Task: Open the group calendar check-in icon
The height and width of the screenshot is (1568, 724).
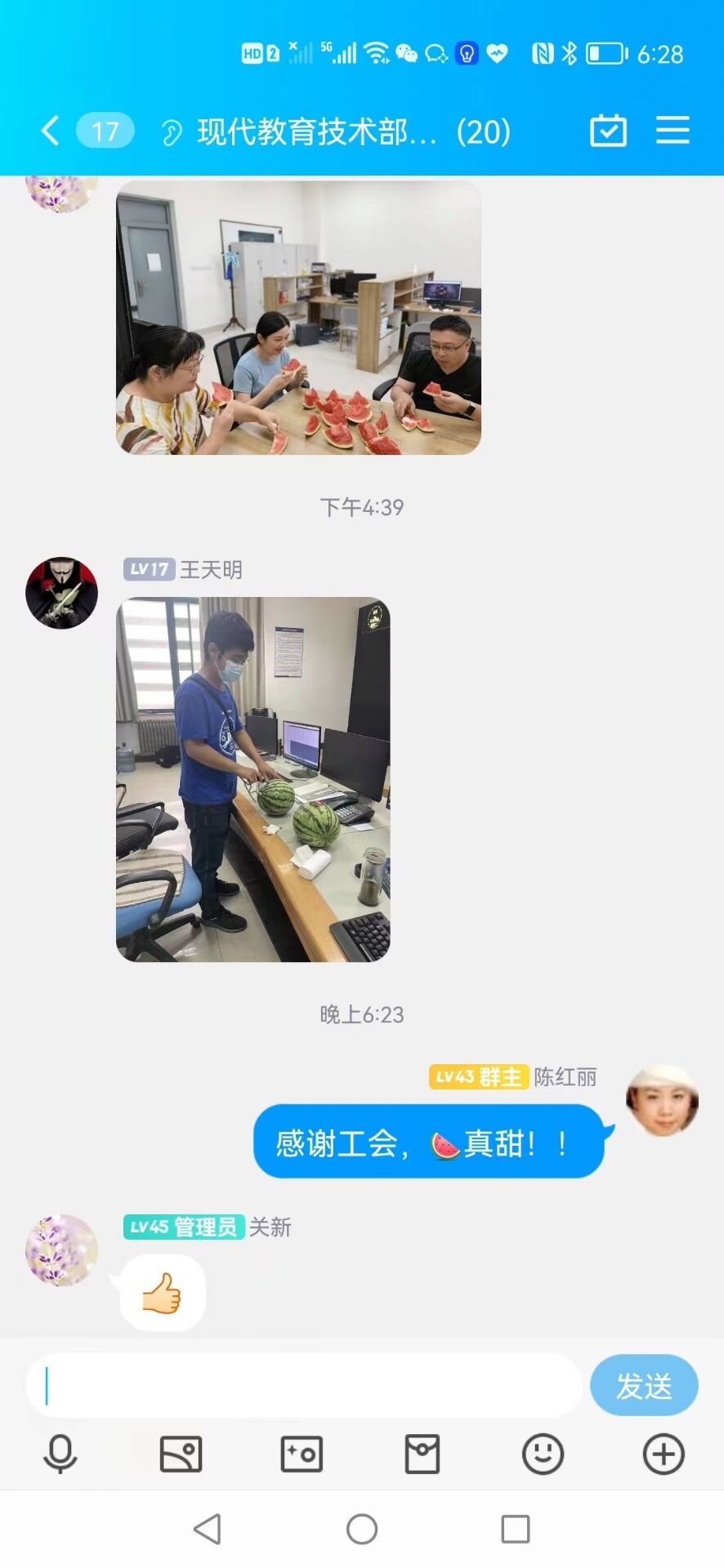Action: point(608,131)
